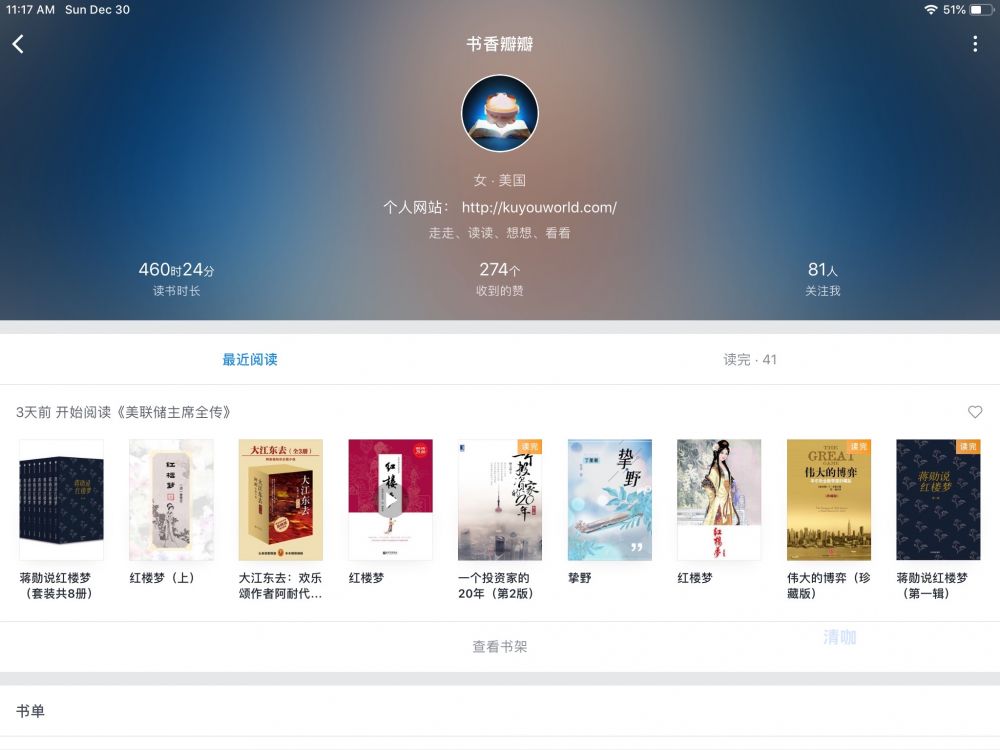Like the recent reading activity with the heart
The width and height of the screenshot is (1000, 750).
click(975, 412)
